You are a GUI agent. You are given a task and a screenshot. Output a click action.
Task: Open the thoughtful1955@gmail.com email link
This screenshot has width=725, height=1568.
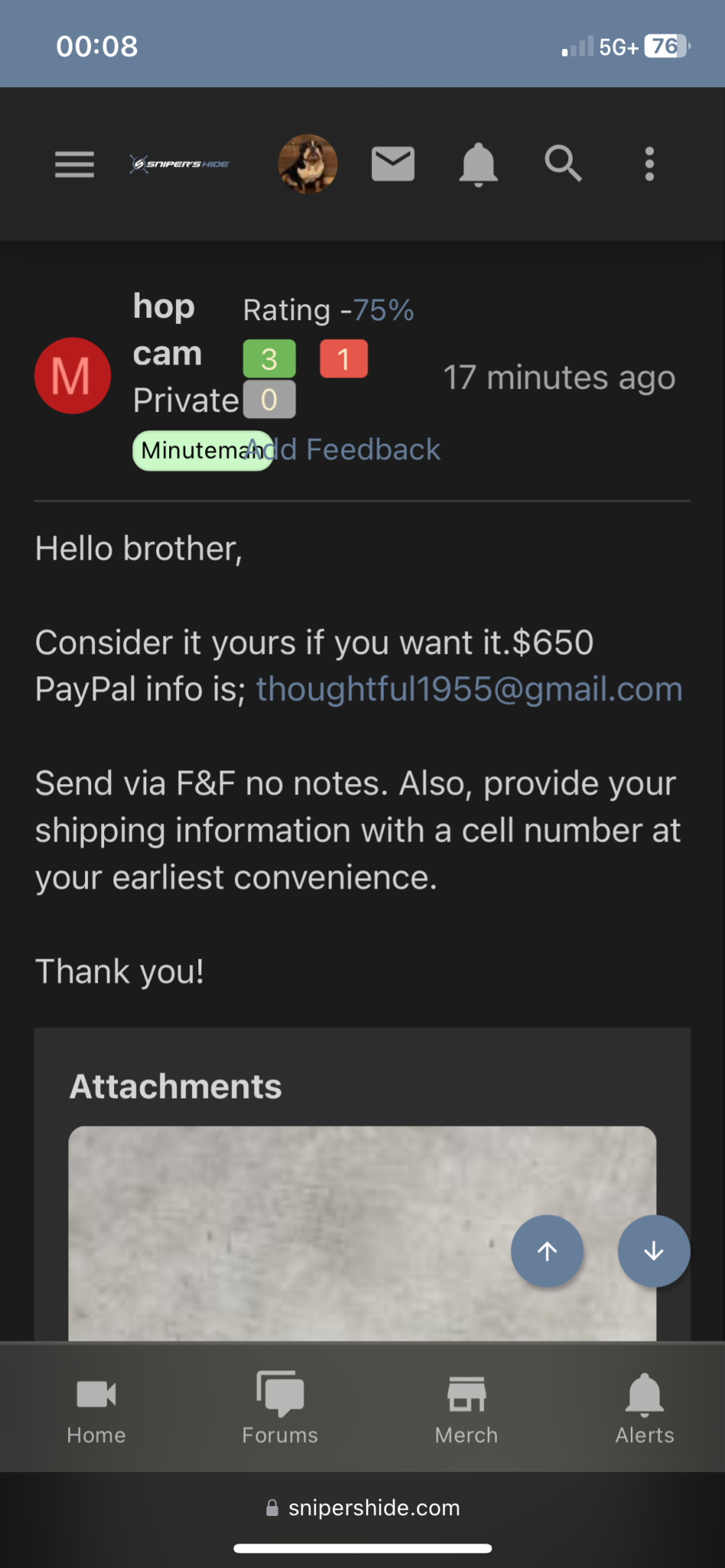[469, 689]
